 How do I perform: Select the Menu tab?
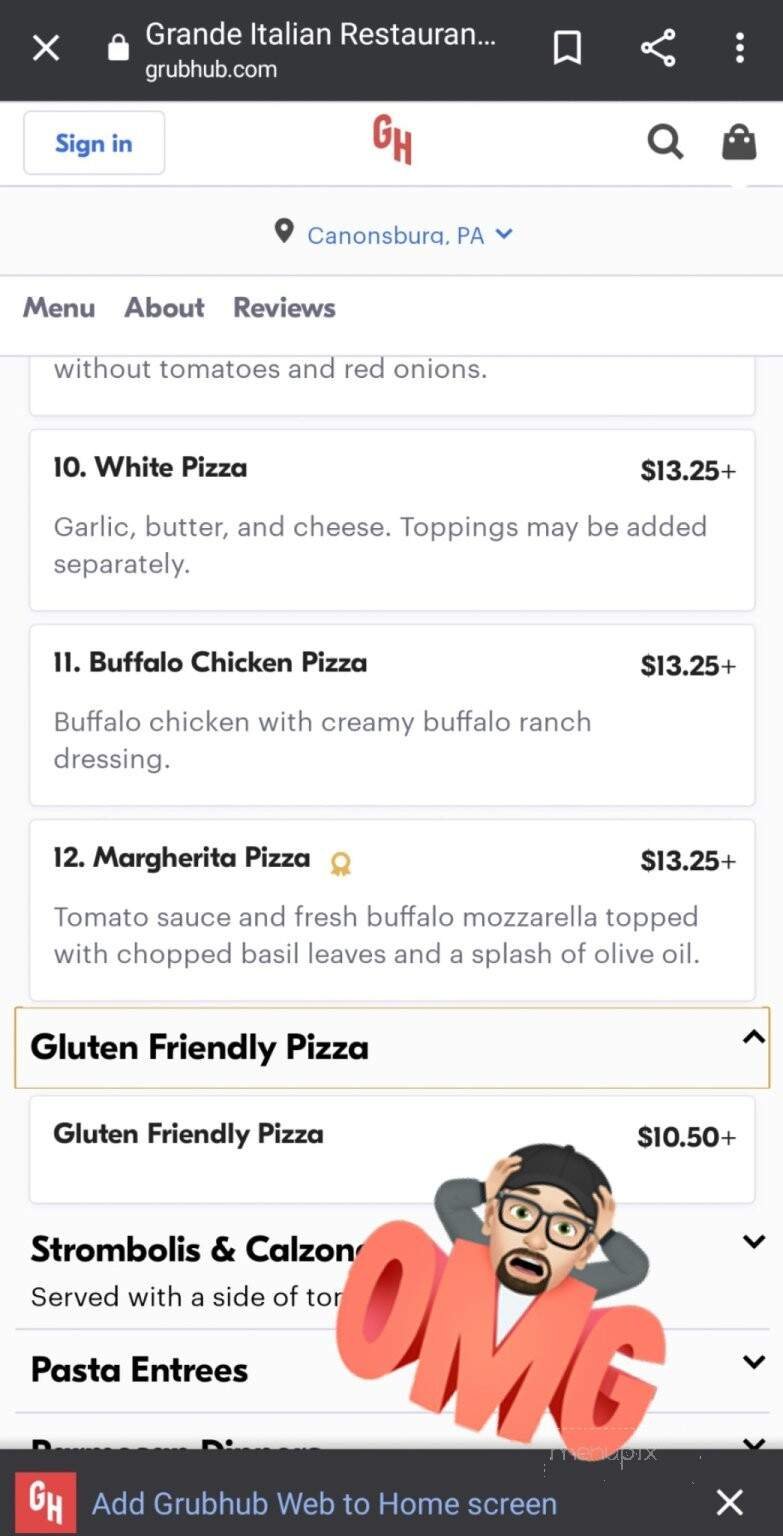click(59, 308)
